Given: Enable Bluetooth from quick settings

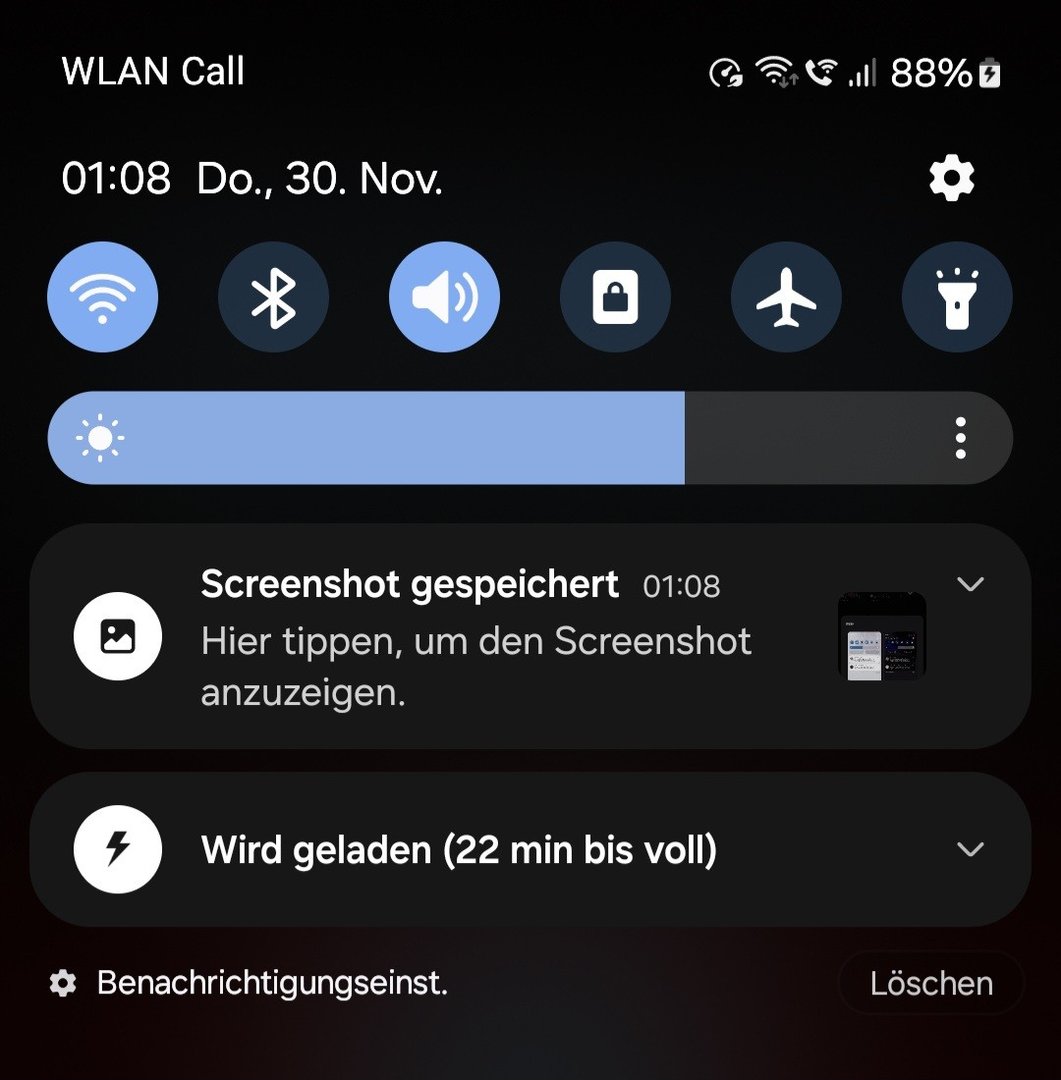Looking at the screenshot, I should pyautogui.click(x=273, y=298).
